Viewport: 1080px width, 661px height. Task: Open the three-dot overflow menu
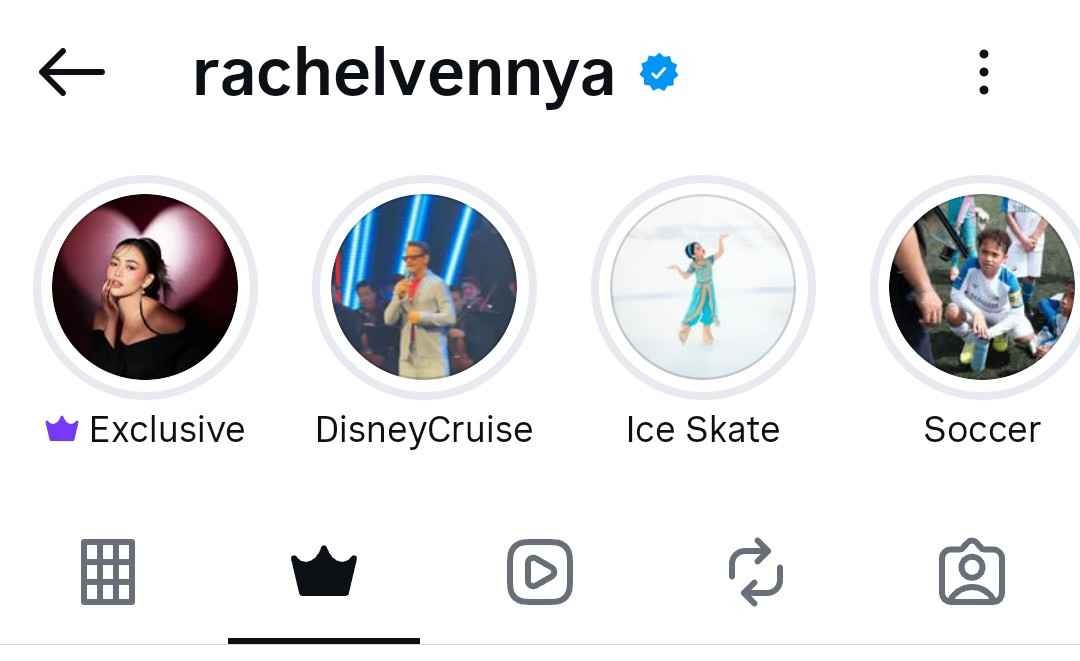[x=984, y=72]
